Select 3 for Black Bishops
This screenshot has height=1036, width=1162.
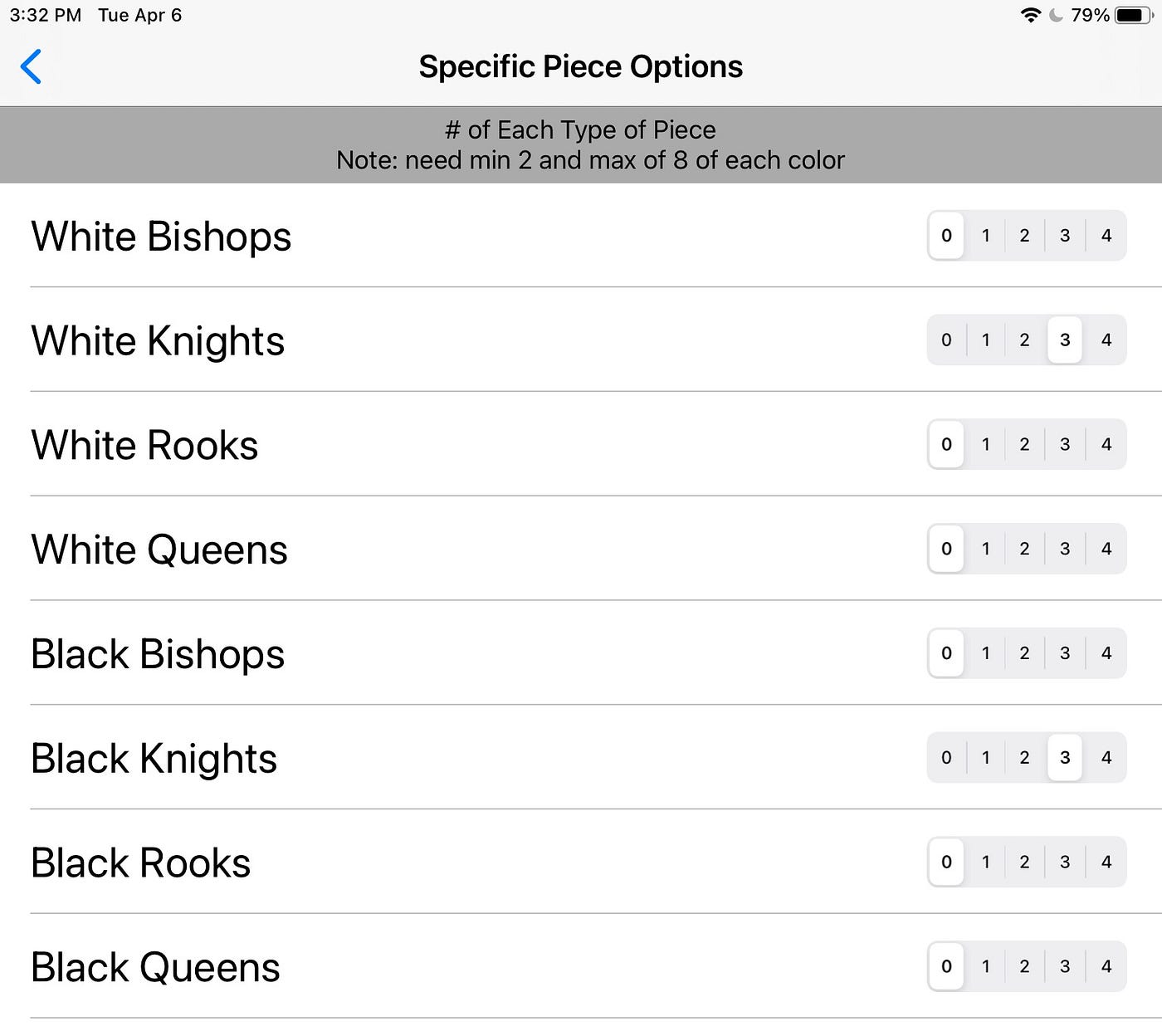click(x=1065, y=654)
